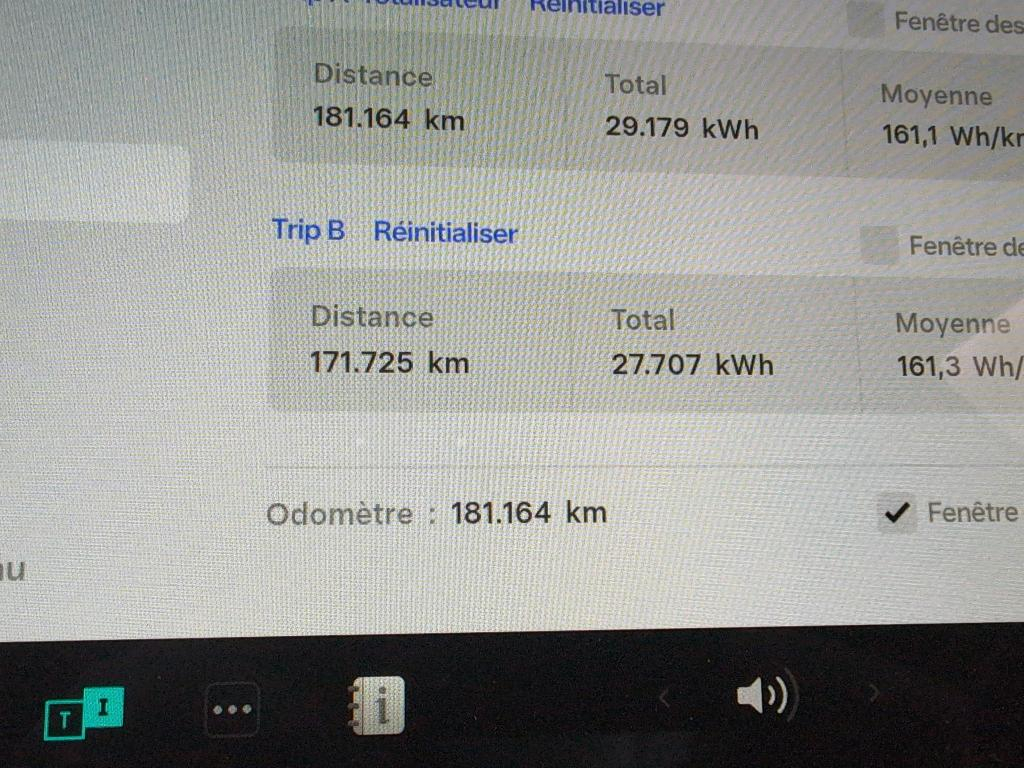Image resolution: width=1024 pixels, height=768 pixels.
Task: Lower volume with the left chevron
Action: pos(665,696)
